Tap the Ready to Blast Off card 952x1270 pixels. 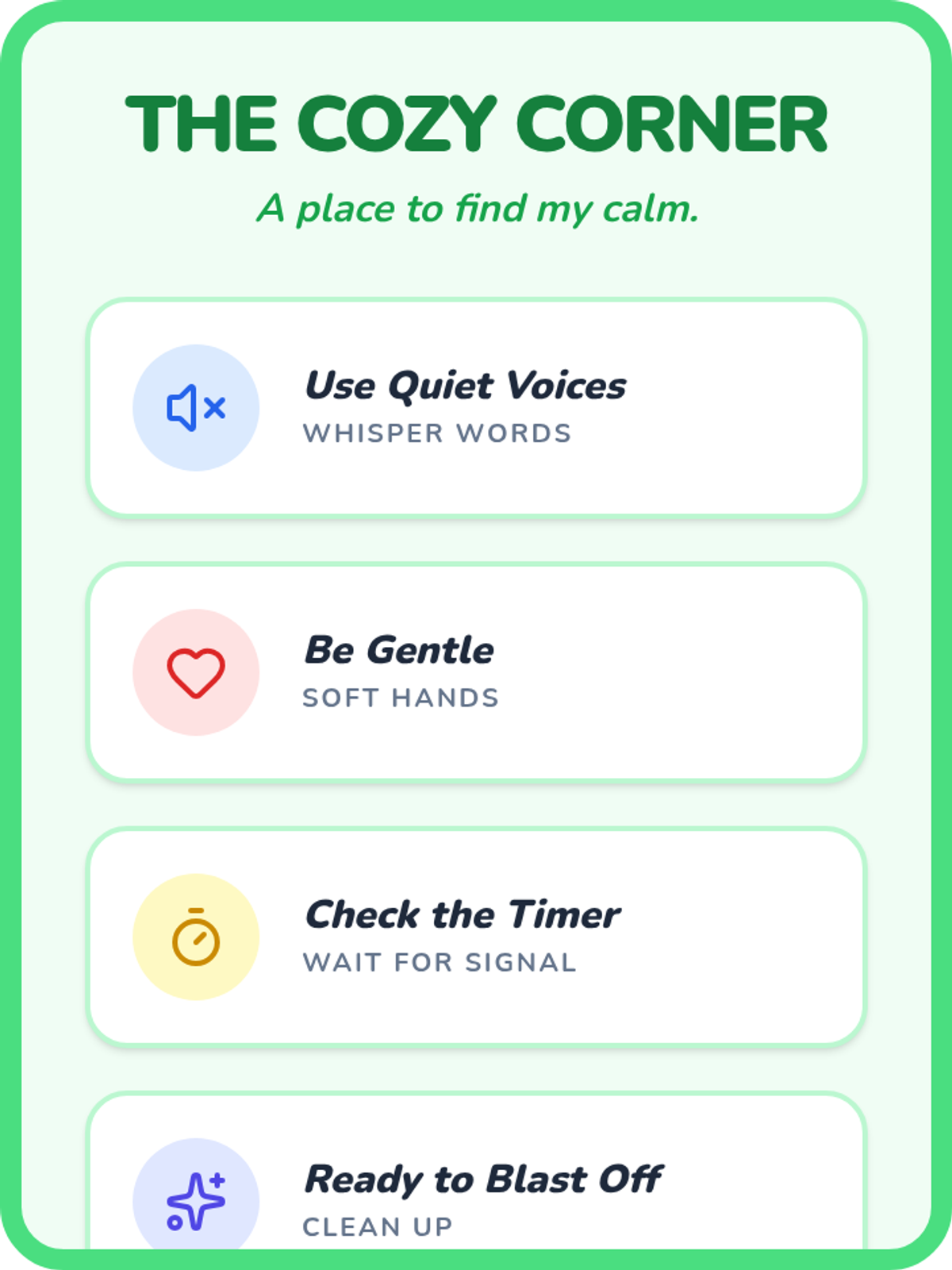[x=476, y=1172]
